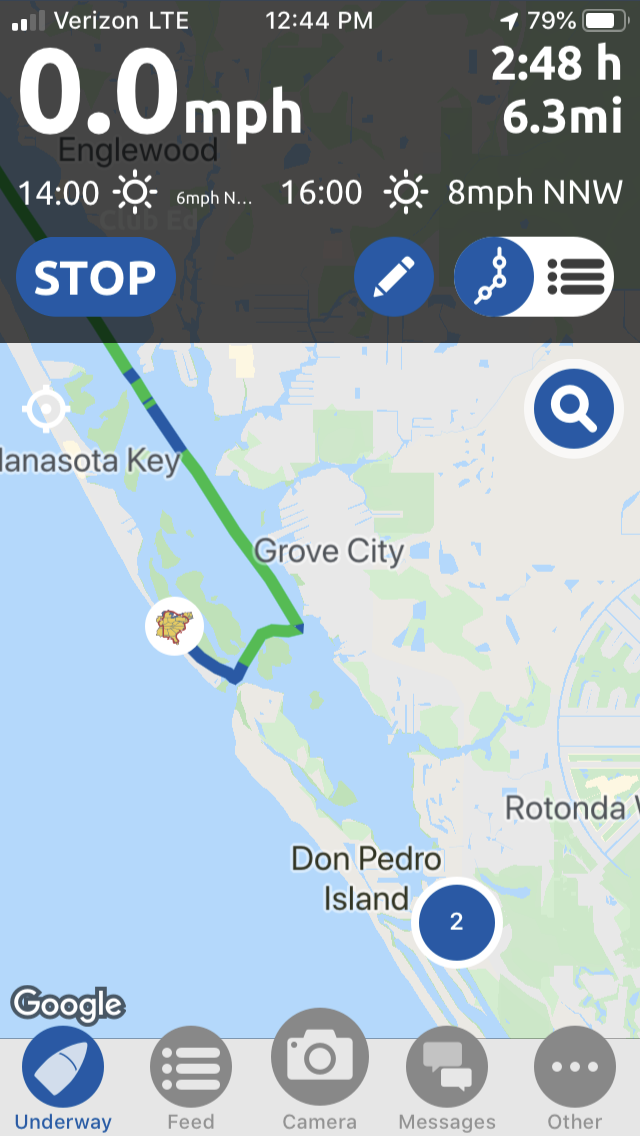Open the cluster marker labeled 2
Viewport: 640px width, 1136px height.
[x=457, y=922]
